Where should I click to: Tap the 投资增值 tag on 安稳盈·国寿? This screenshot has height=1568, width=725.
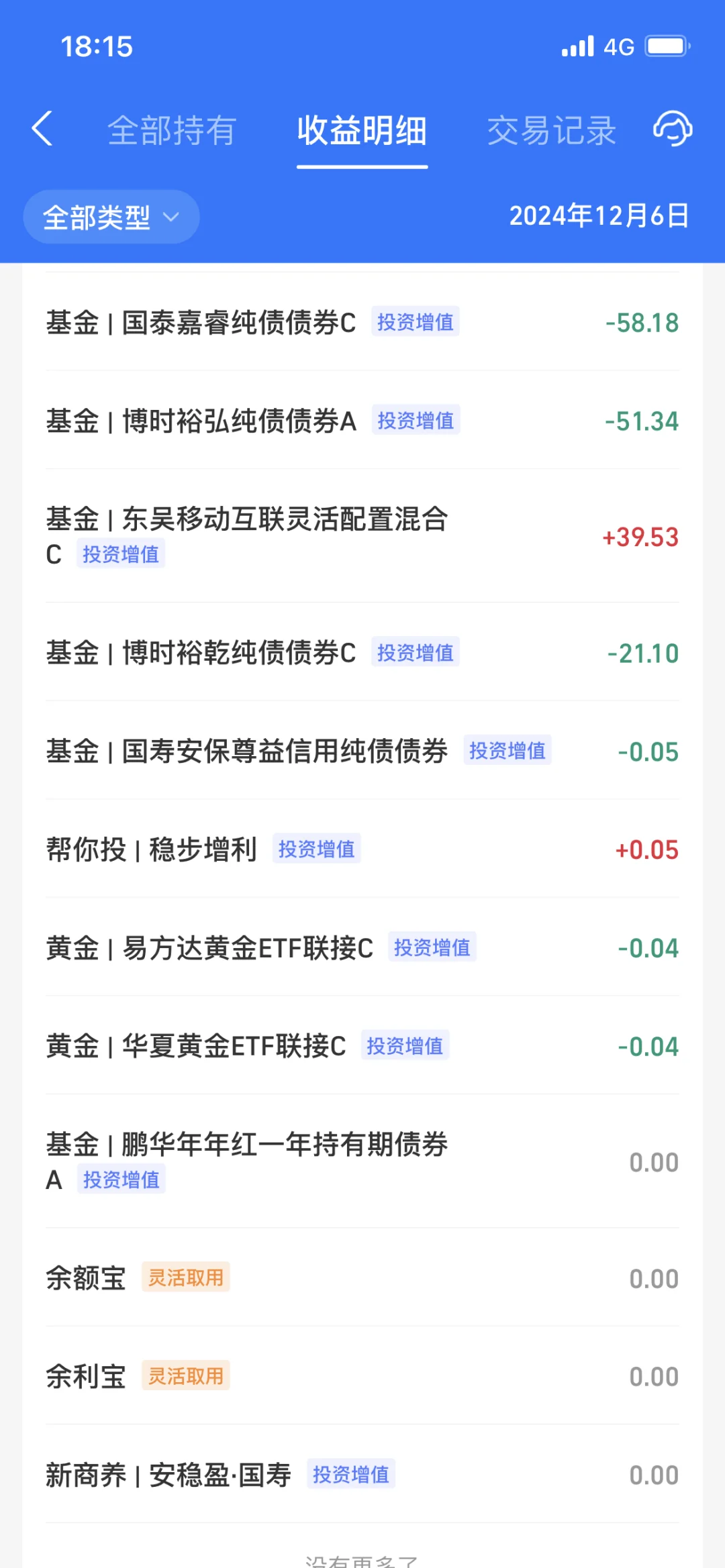click(351, 1475)
